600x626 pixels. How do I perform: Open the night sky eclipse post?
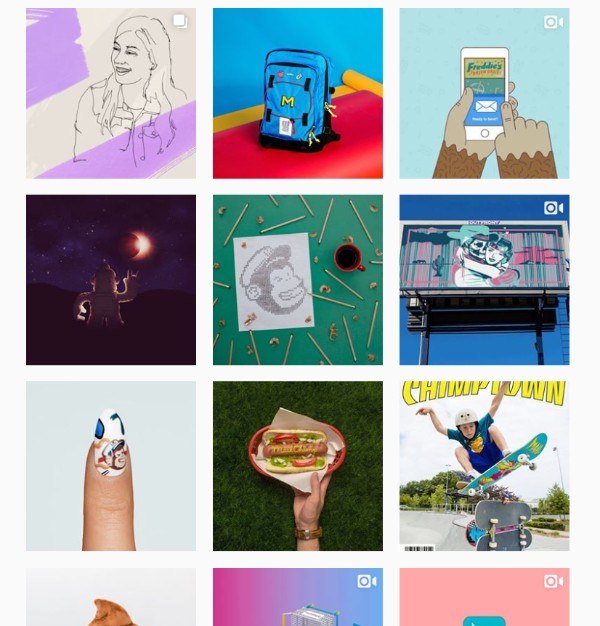pos(111,280)
